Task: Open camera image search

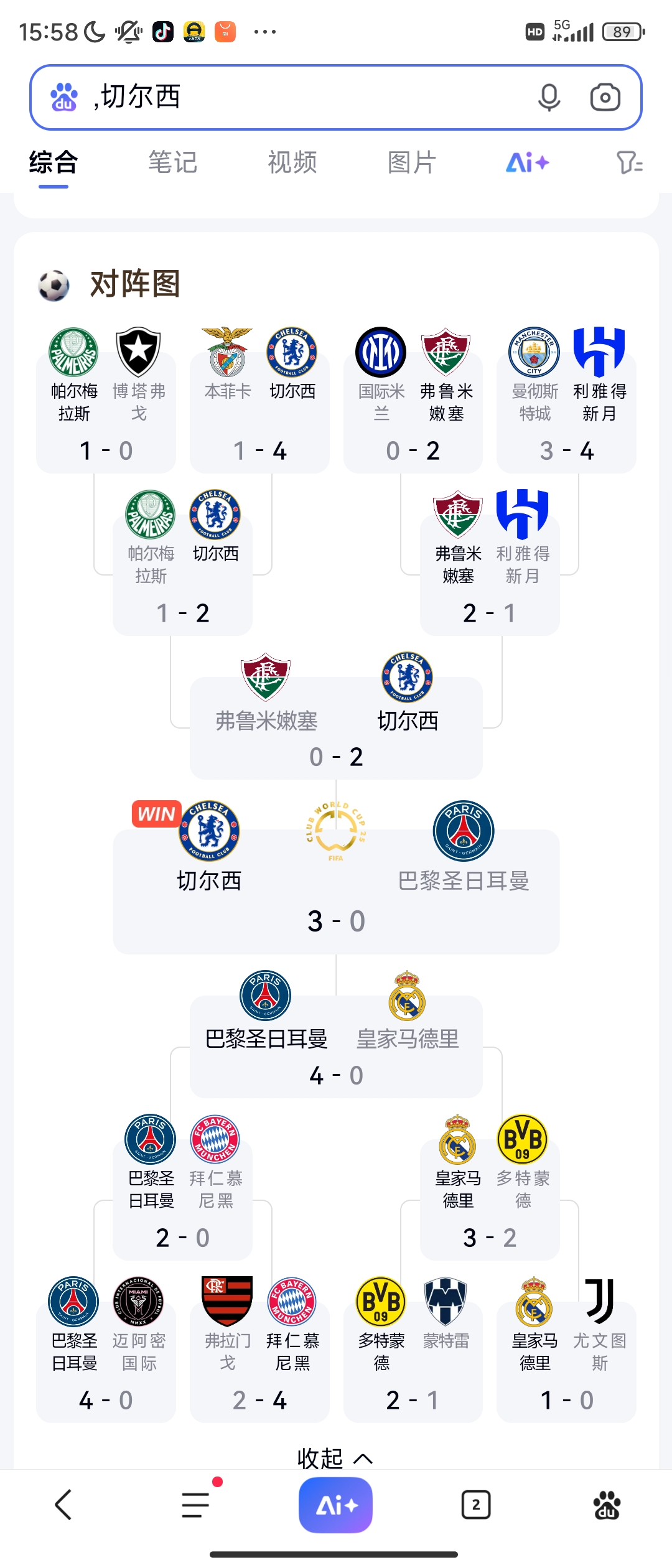Action: tap(605, 97)
